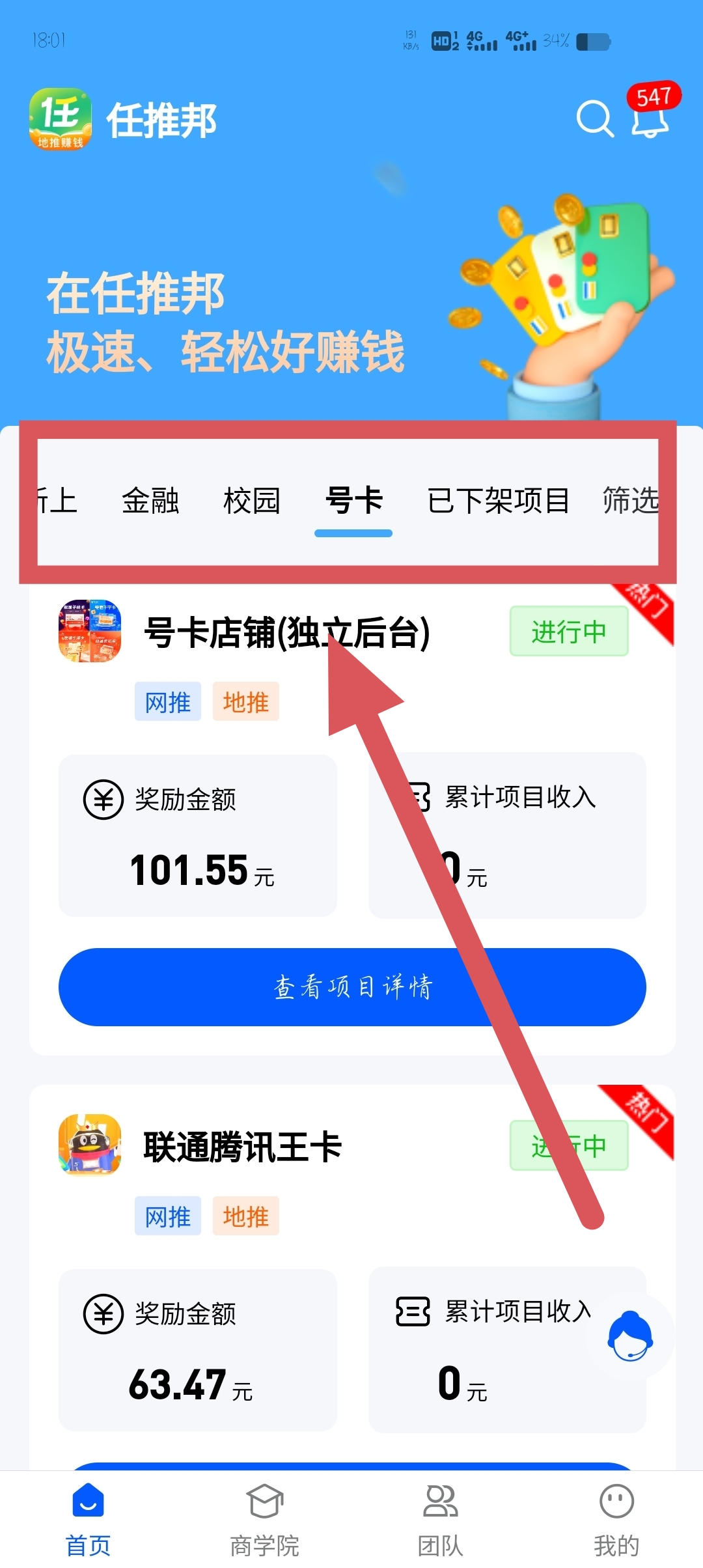Open the 筛选 filter option
The image size is (703, 1568).
pyautogui.click(x=631, y=501)
